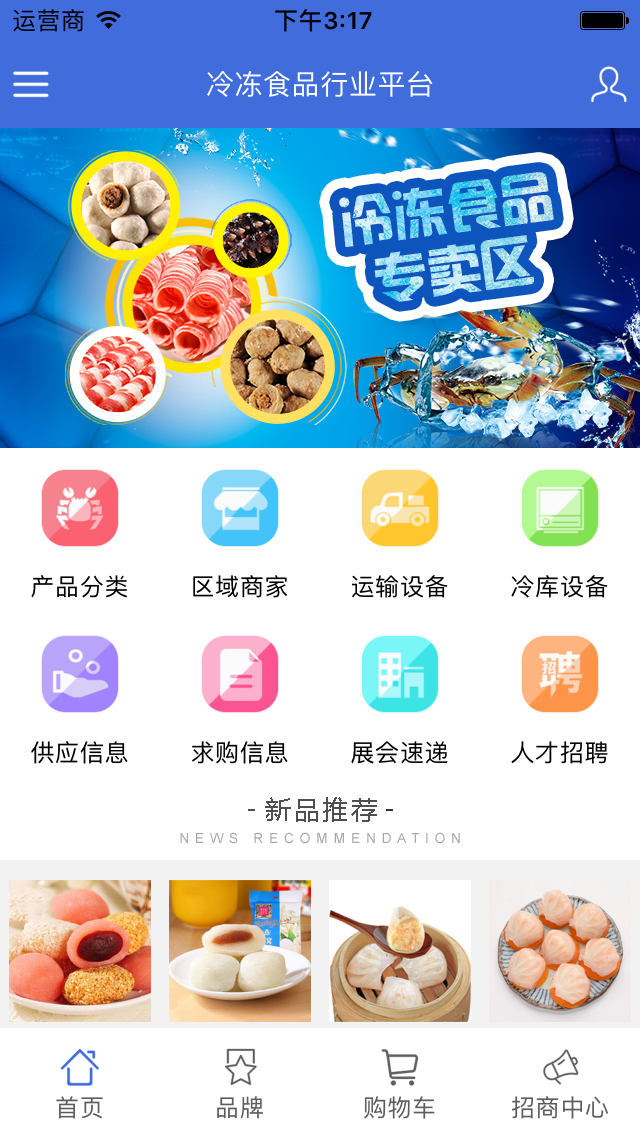Image resolution: width=640 pixels, height=1136 pixels.
Task: Go to the 招商中心 tab
Action: point(560,1082)
